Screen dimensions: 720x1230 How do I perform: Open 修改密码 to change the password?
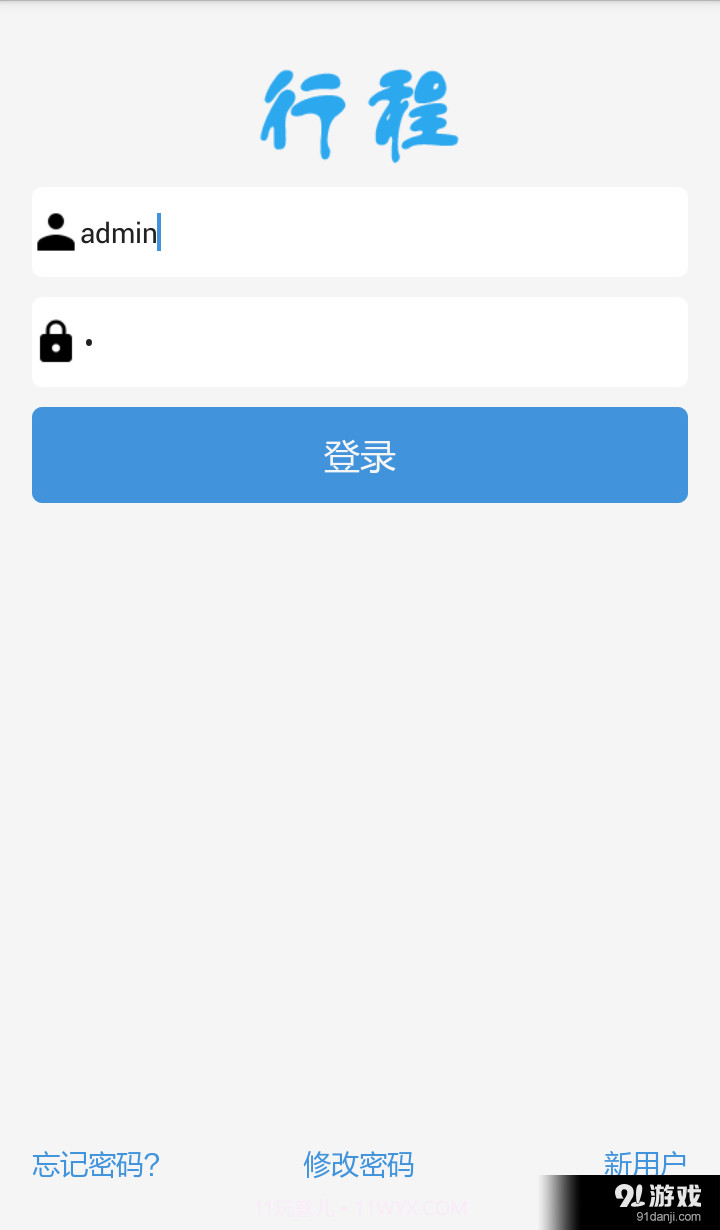coord(359,1165)
